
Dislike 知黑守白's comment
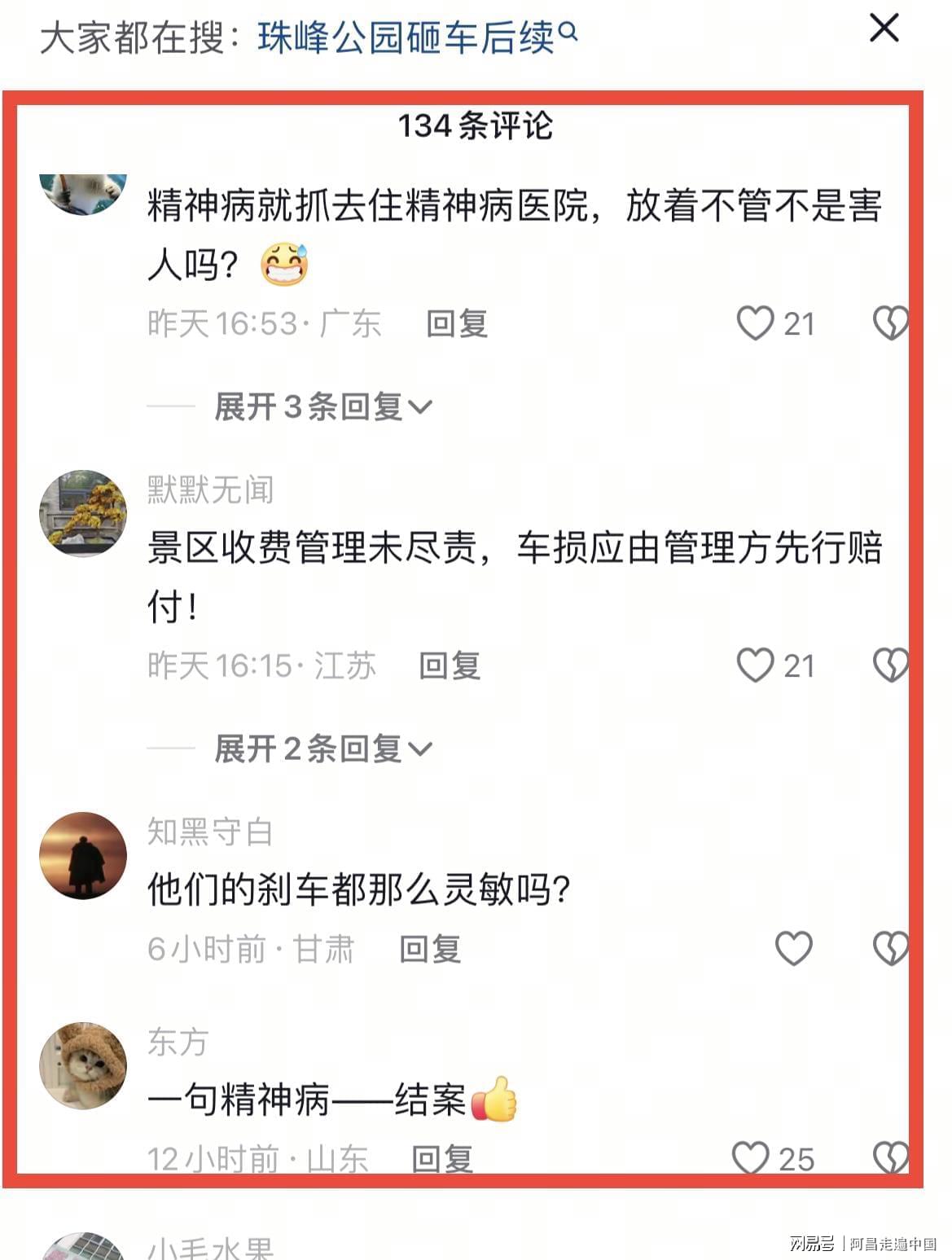890,949
